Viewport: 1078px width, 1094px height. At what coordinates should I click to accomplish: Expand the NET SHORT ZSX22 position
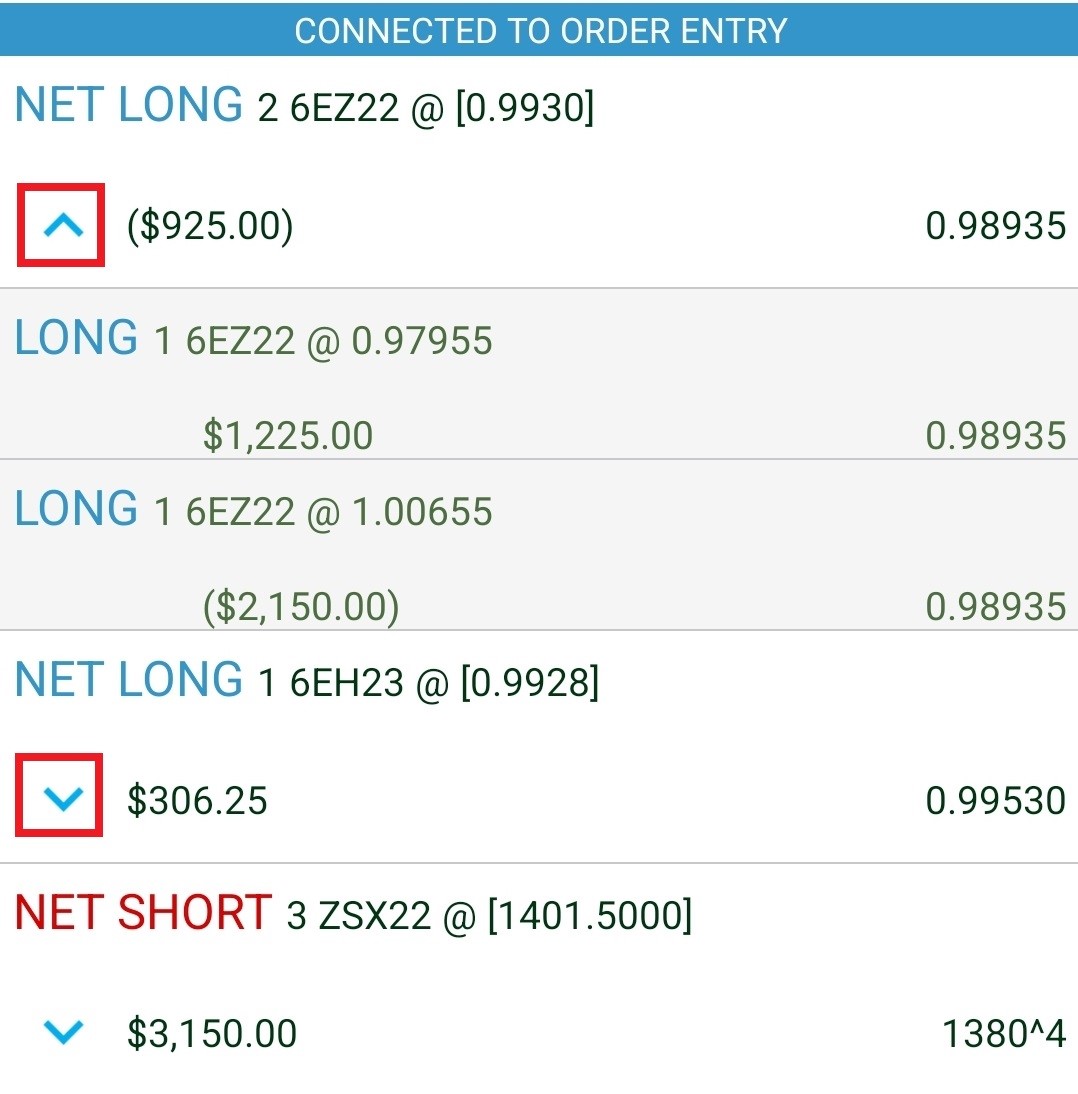62,1032
